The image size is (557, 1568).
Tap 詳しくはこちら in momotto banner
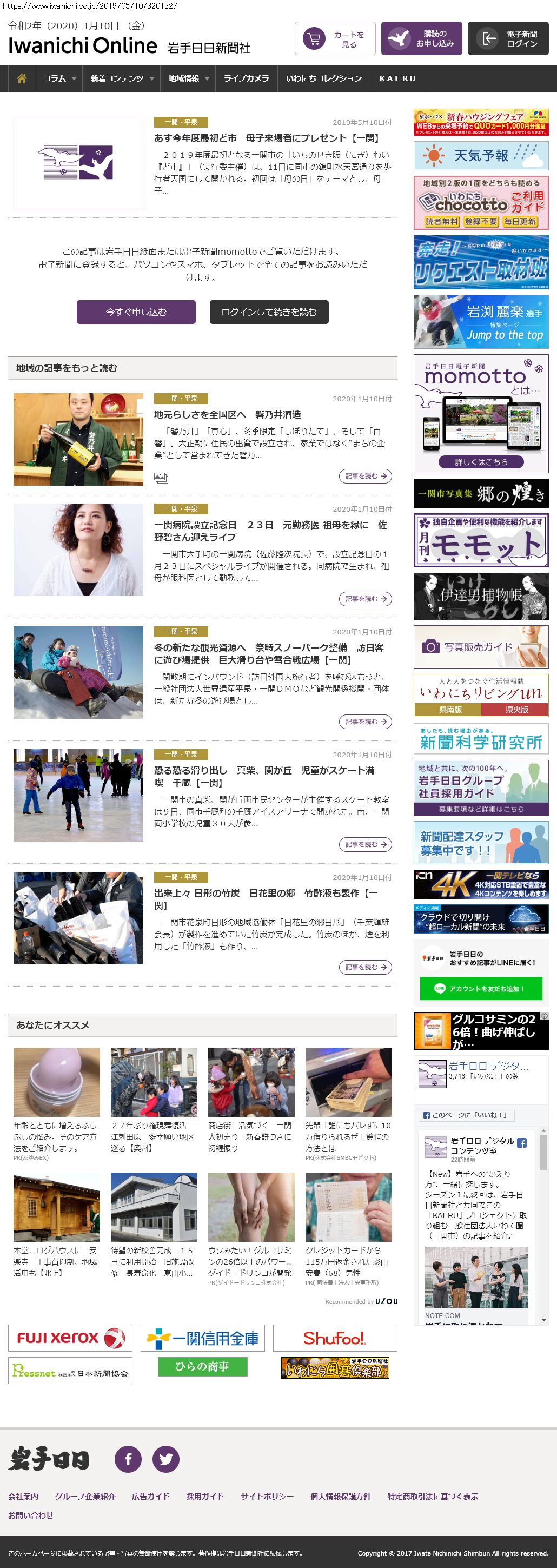tap(481, 461)
